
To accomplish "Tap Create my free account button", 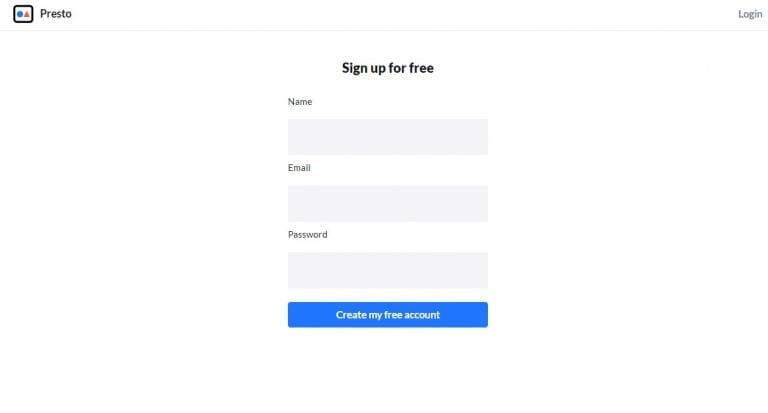I will [387, 315].
